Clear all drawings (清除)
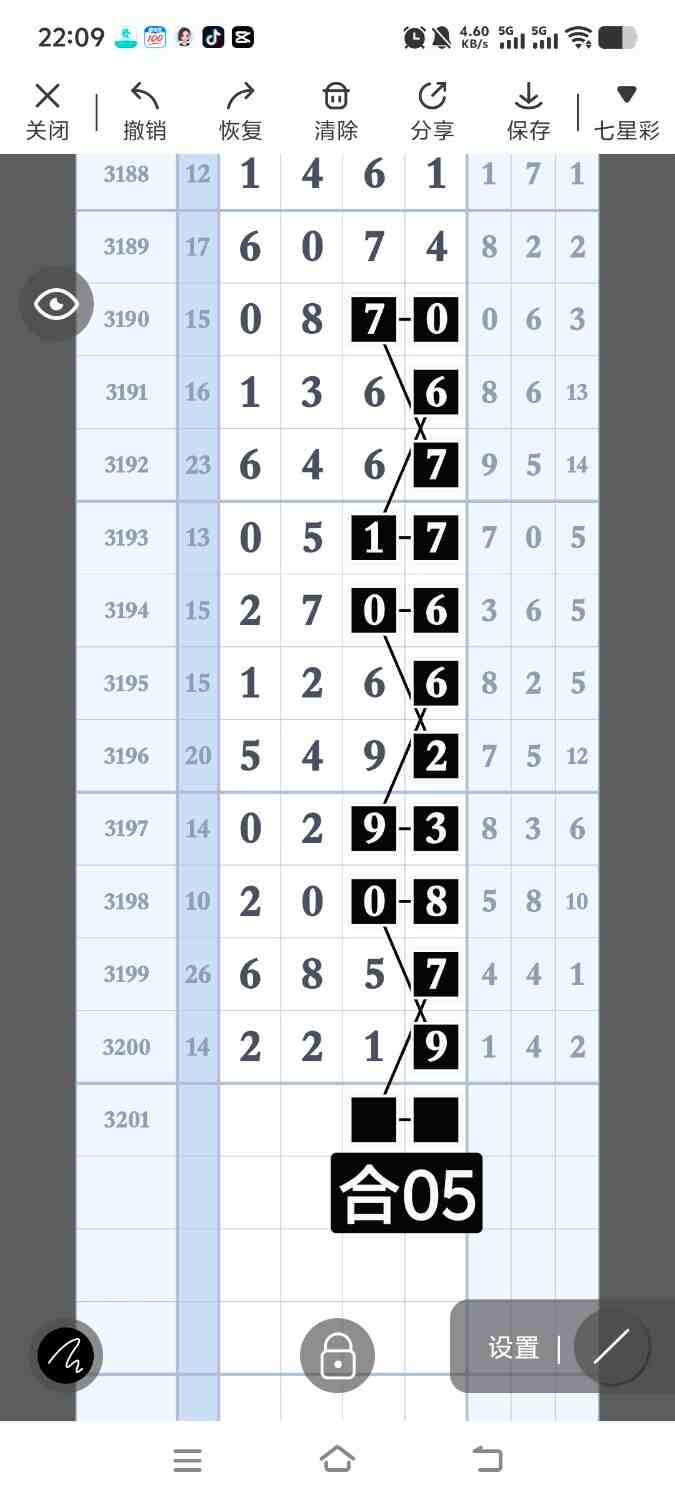This screenshot has width=675, height=1500. 336,111
